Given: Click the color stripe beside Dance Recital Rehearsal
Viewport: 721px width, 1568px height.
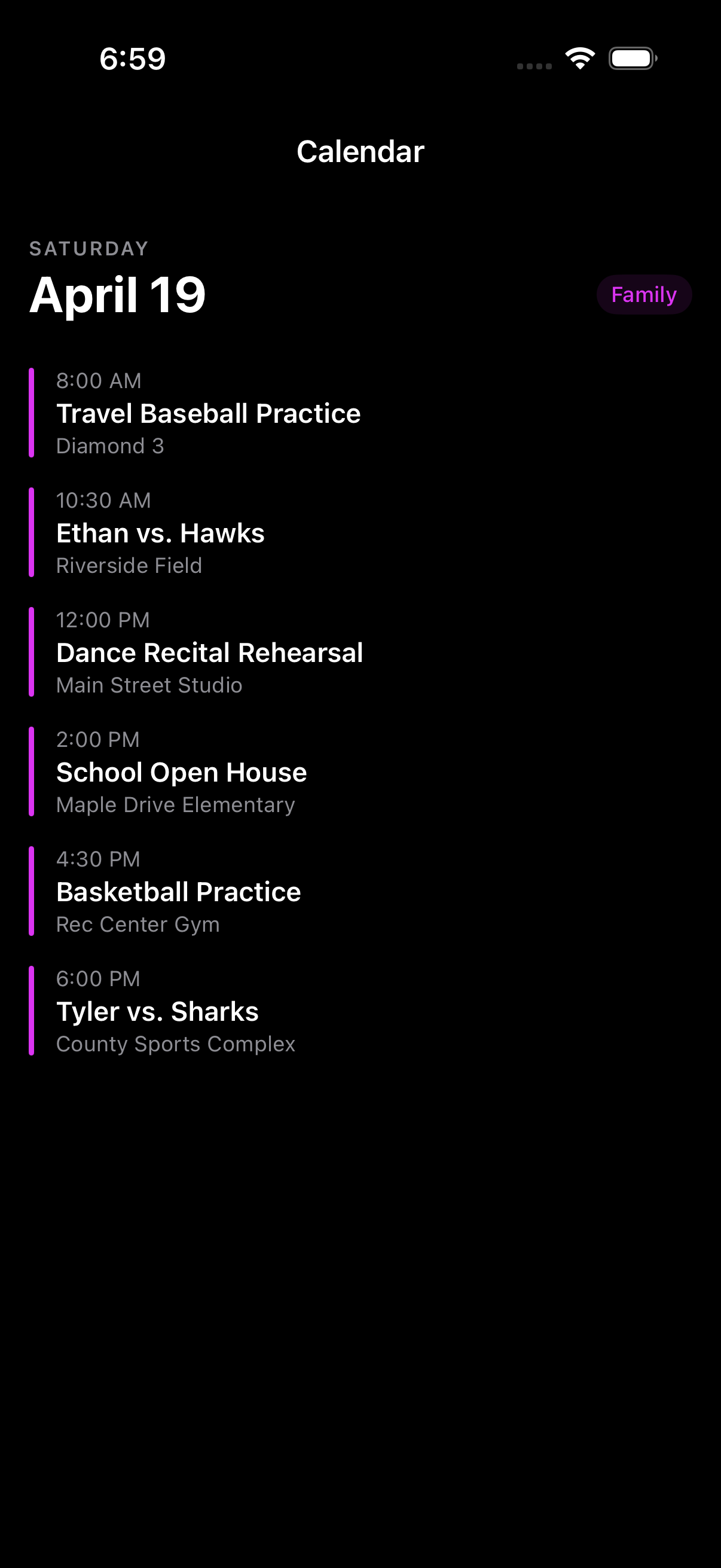Looking at the screenshot, I should (32, 651).
